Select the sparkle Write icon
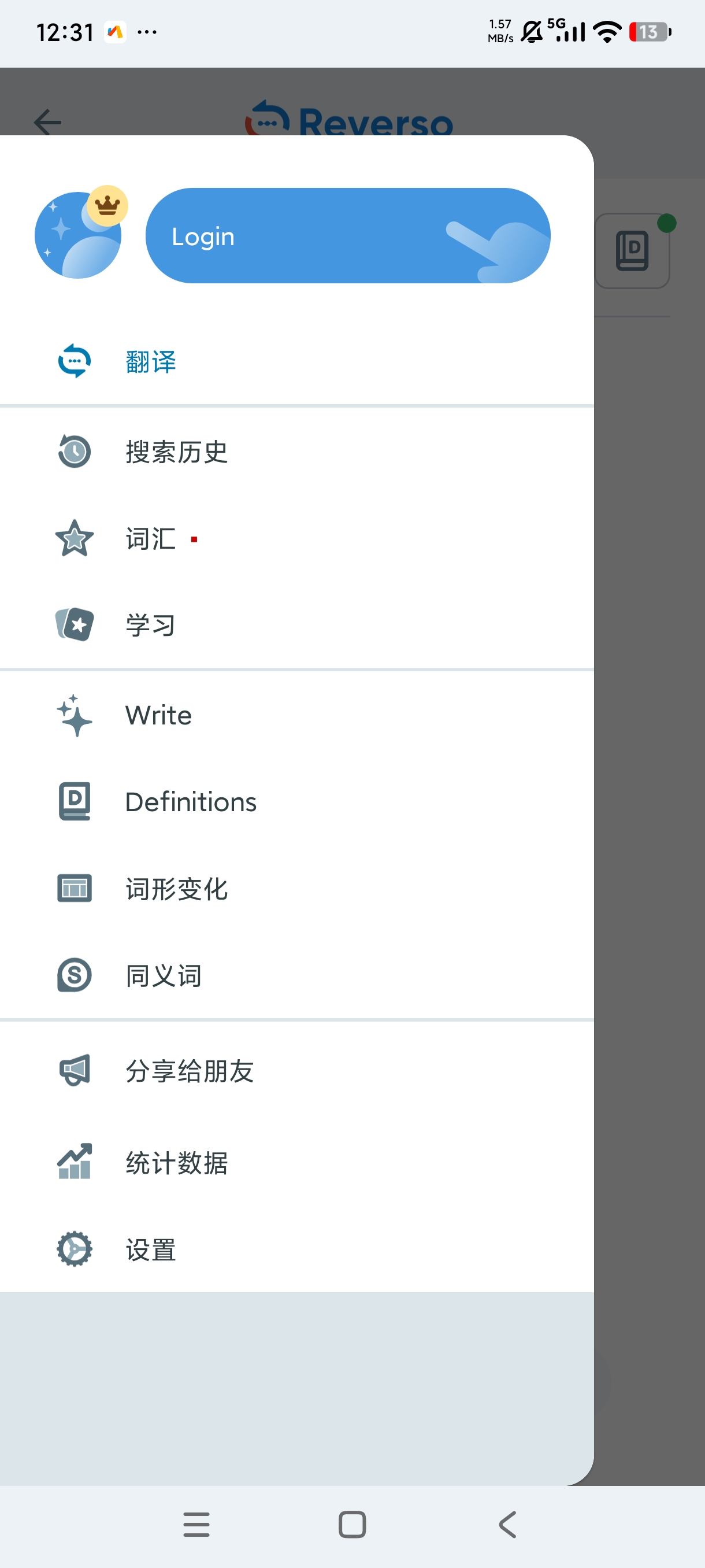Image resolution: width=705 pixels, height=1568 pixels. 73,715
